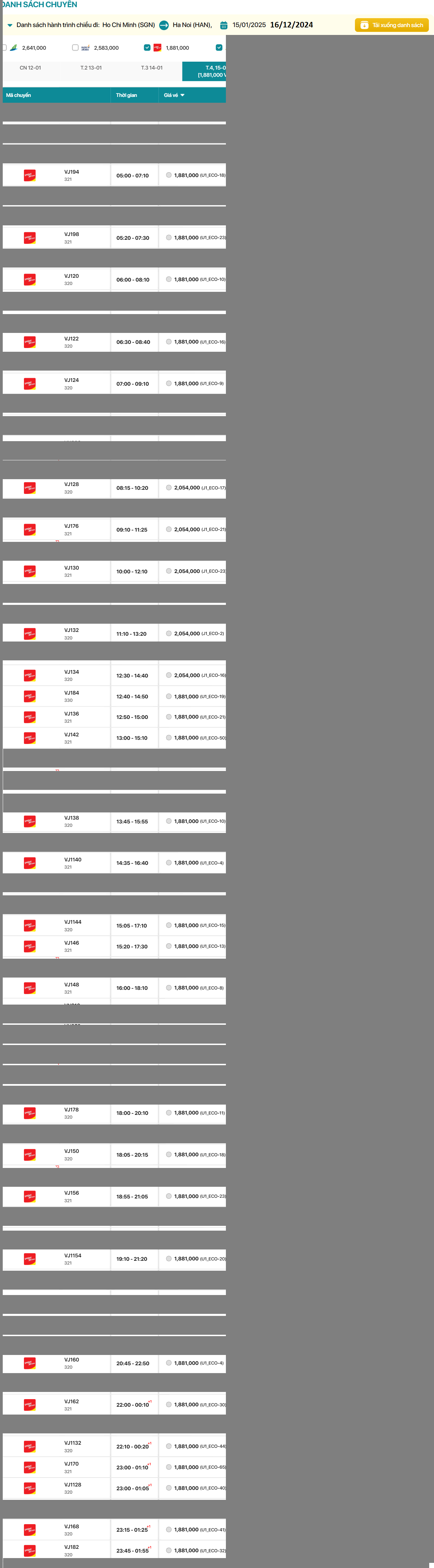Image resolution: width=434 pixels, height=1568 pixels.
Task: Uncheck the Vietjet 1,881,000 airline filter
Action: tap(147, 48)
